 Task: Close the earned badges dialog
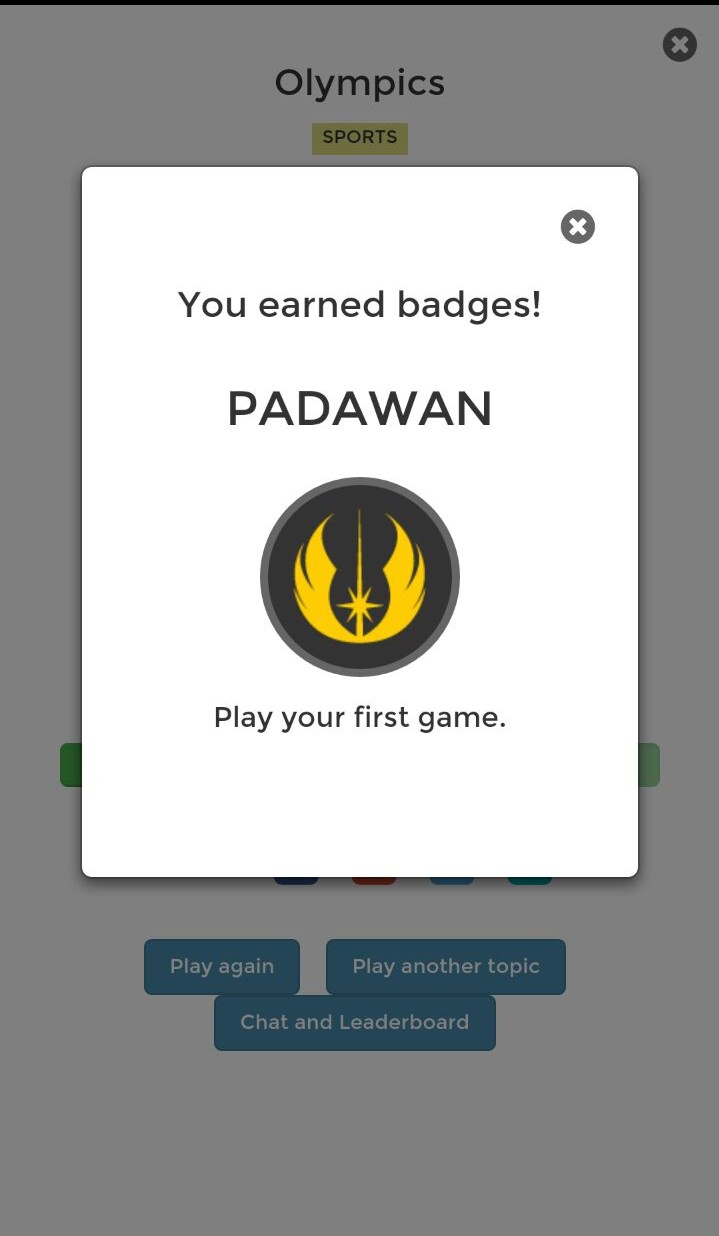(577, 227)
